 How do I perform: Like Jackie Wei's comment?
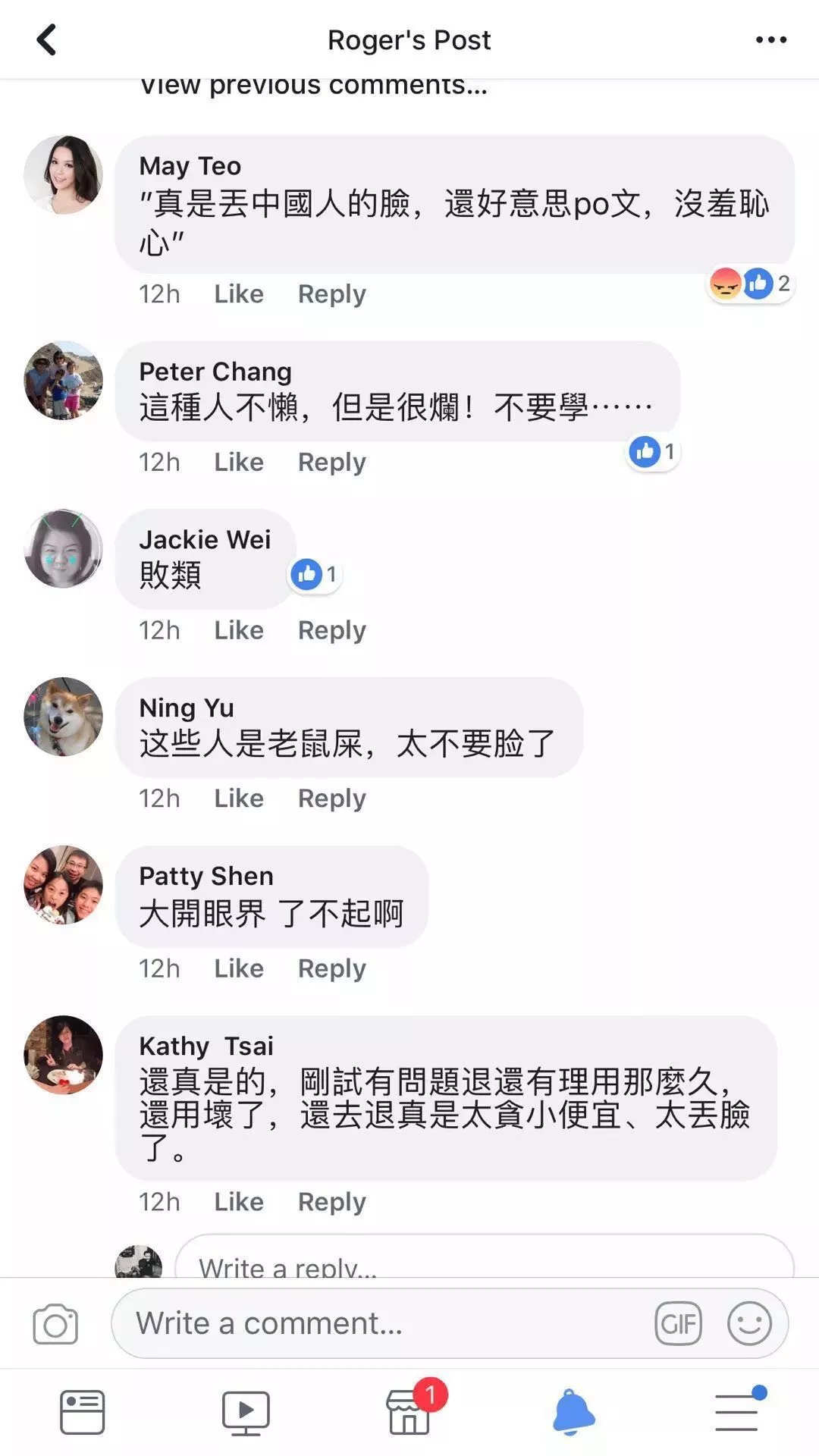click(238, 630)
